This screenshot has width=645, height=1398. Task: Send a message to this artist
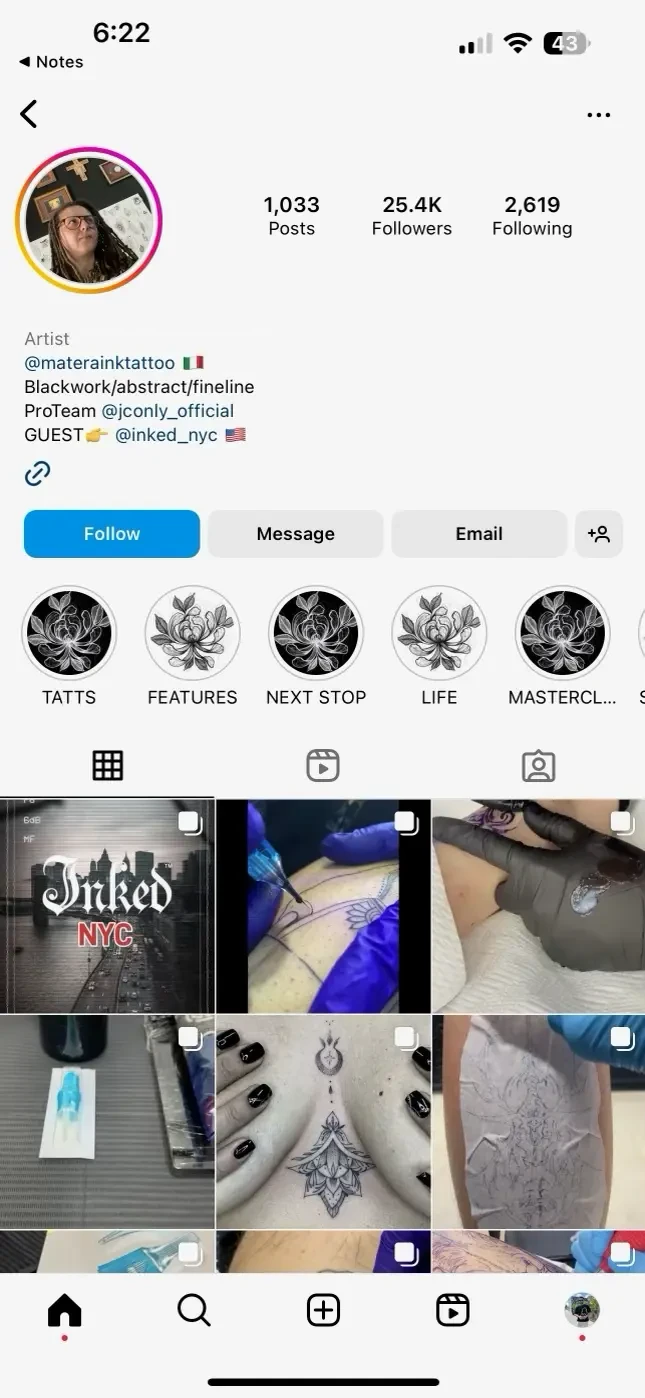(x=295, y=534)
